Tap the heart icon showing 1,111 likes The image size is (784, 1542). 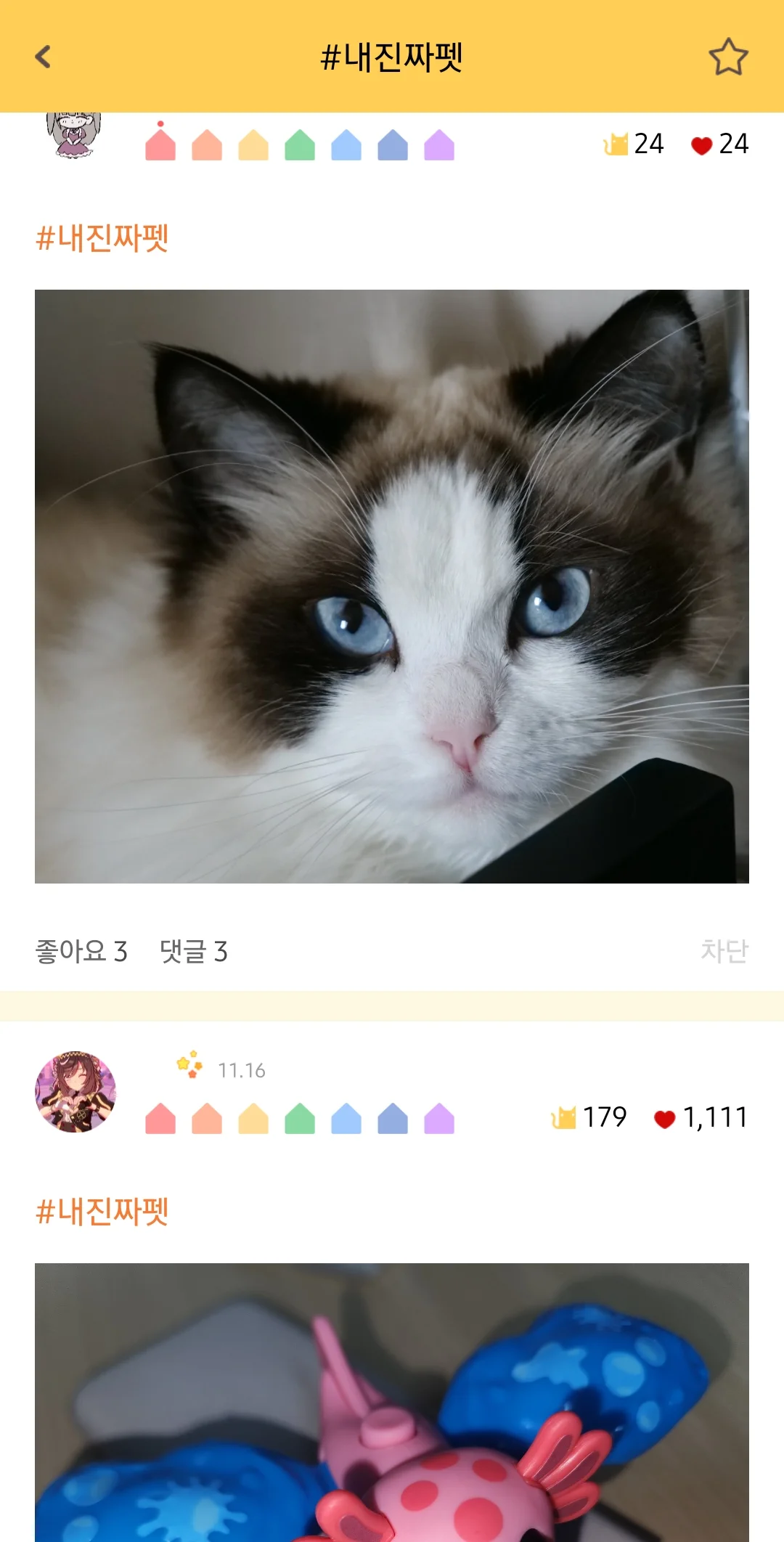point(664,1117)
